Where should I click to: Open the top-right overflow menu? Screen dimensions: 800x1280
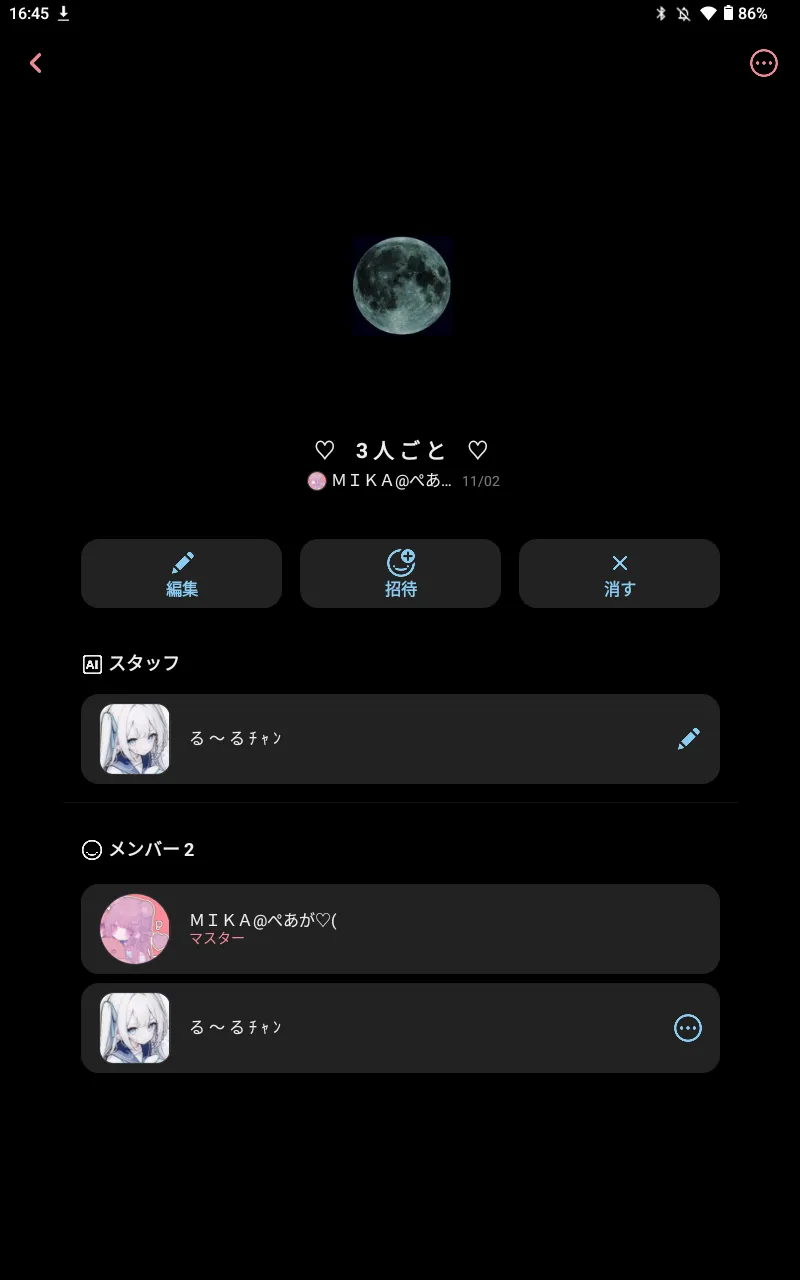coord(763,63)
